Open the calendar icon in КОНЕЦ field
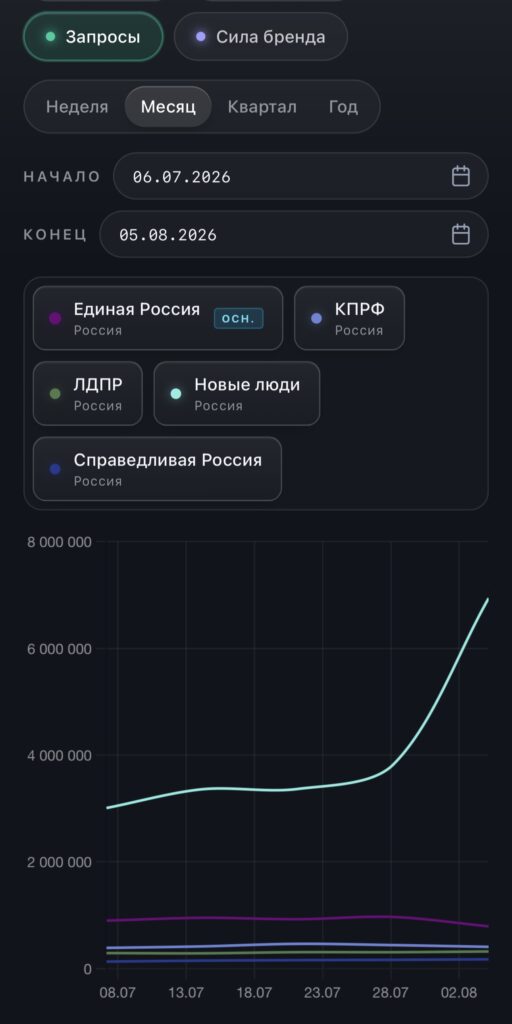The width and height of the screenshot is (512, 1024). coord(461,234)
